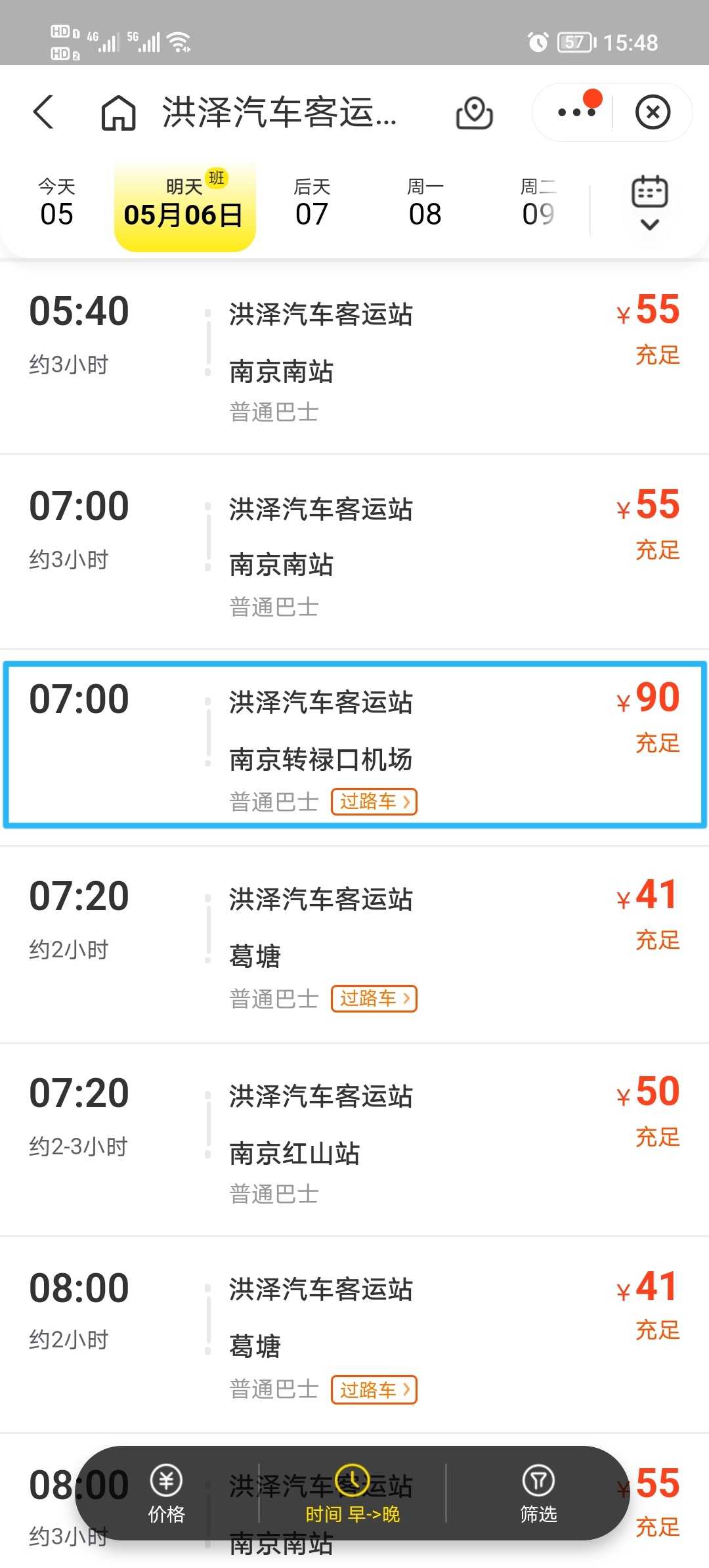The height and width of the screenshot is (1568, 709).
Task: Toggle 时间 早->晚 sorting
Action: pyautogui.click(x=353, y=1493)
